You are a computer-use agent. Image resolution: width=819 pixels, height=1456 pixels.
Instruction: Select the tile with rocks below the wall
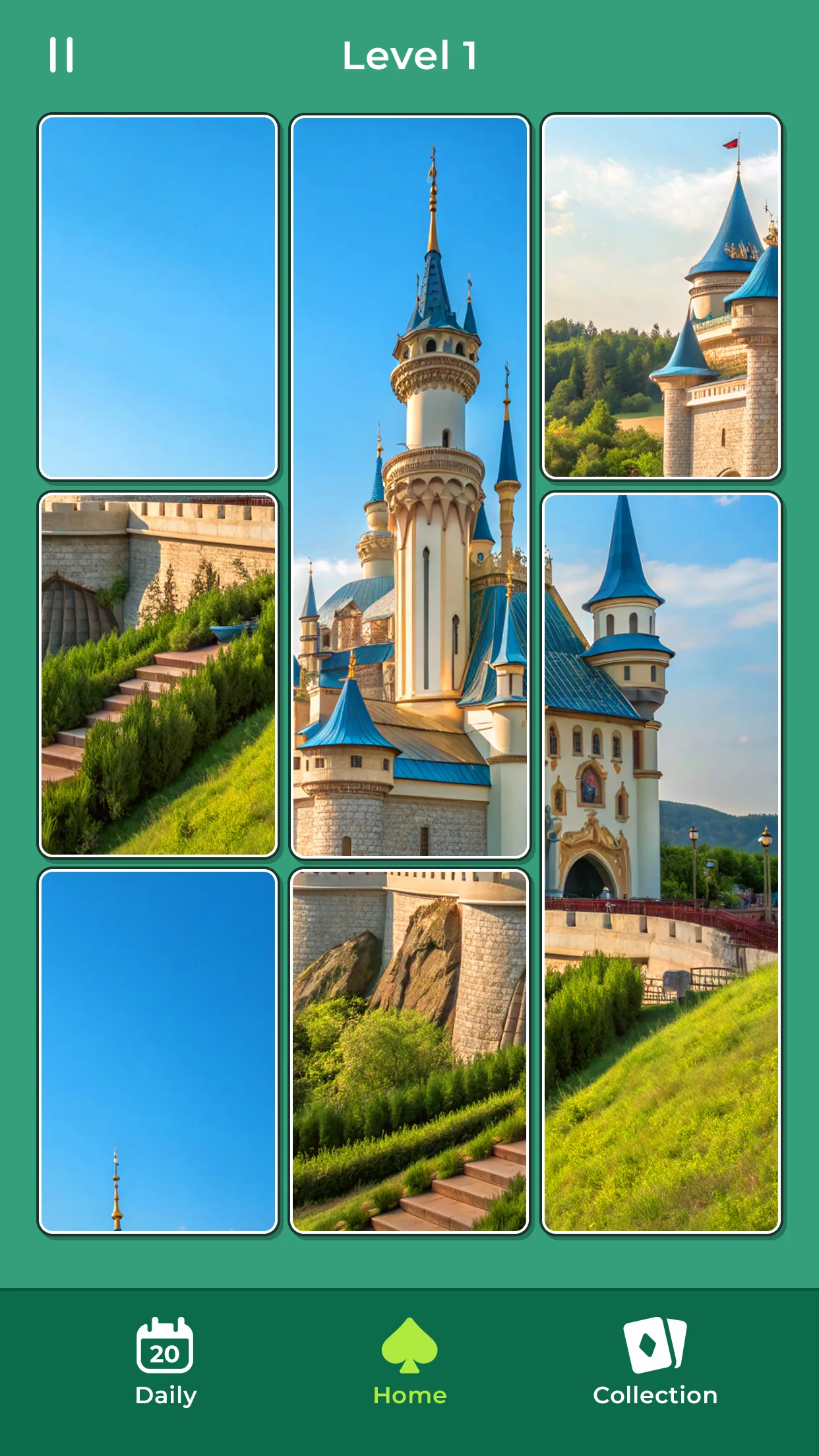(x=409, y=1051)
